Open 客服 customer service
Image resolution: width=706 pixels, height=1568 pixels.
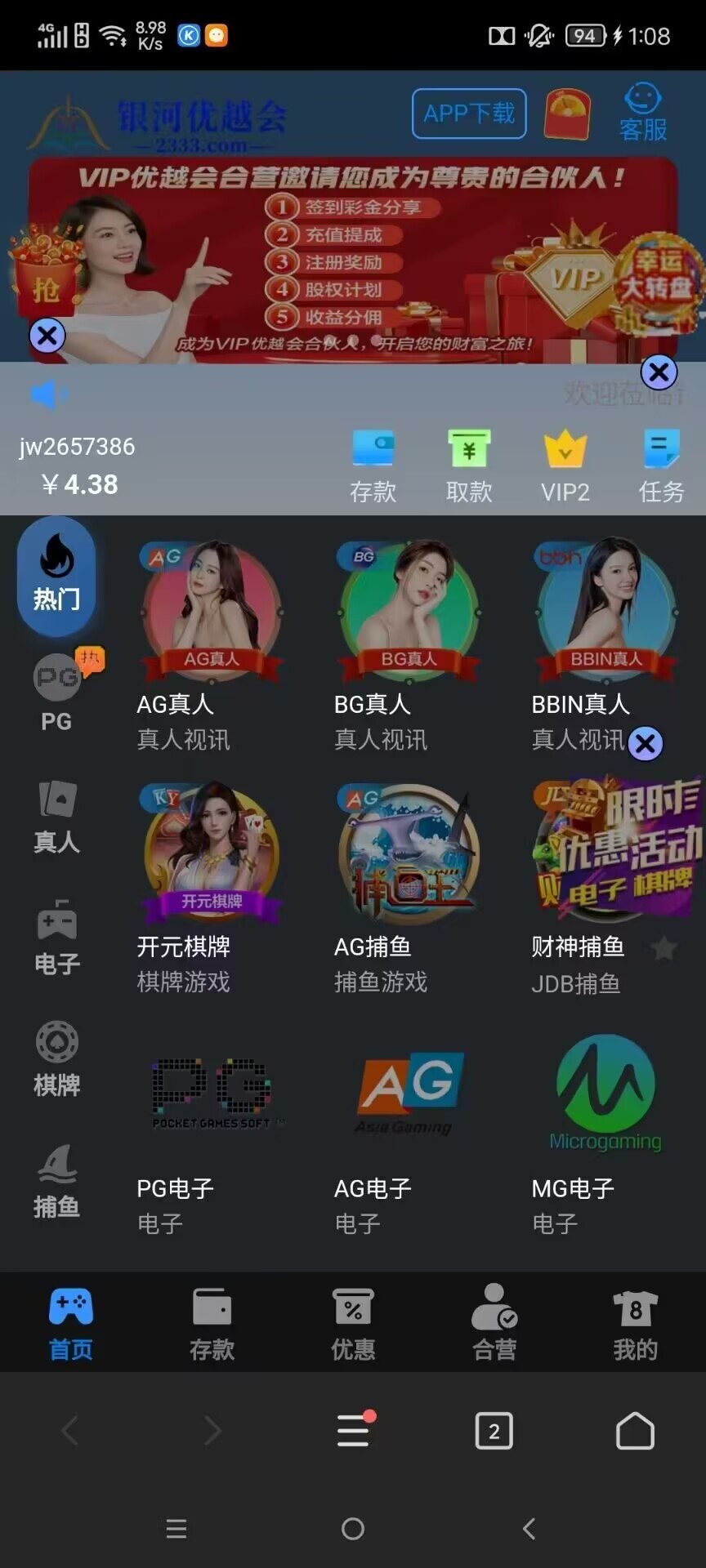(x=643, y=114)
